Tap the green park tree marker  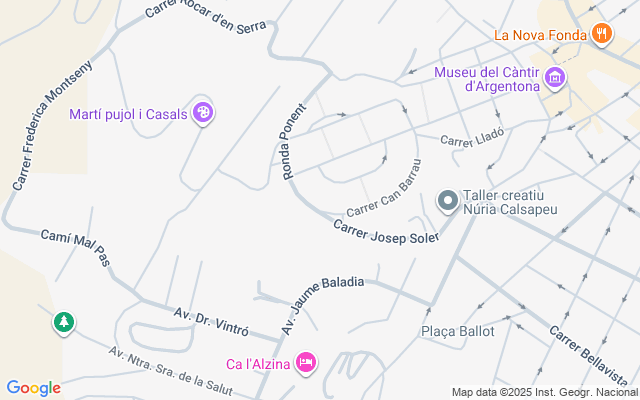click(64, 322)
